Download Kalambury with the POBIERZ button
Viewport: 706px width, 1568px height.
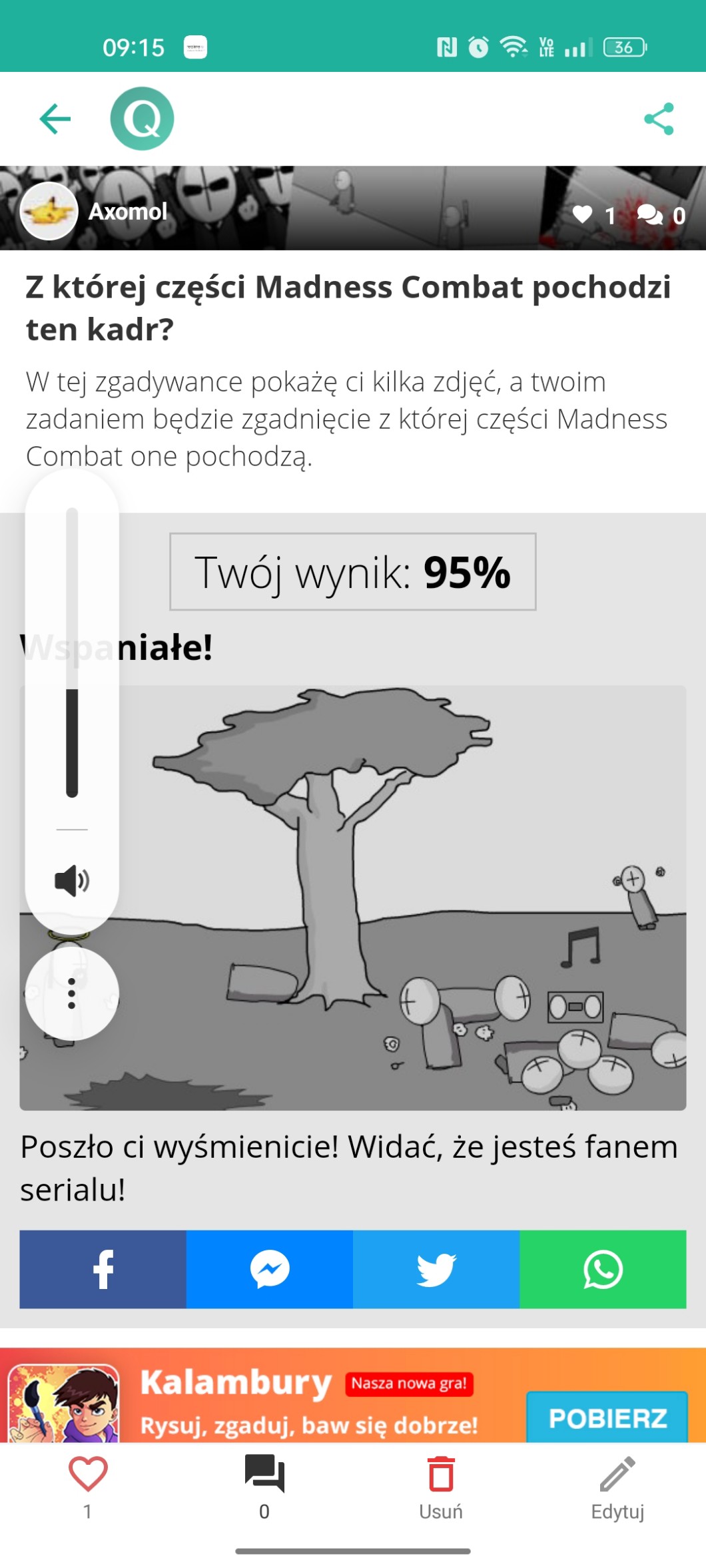coord(607,1418)
